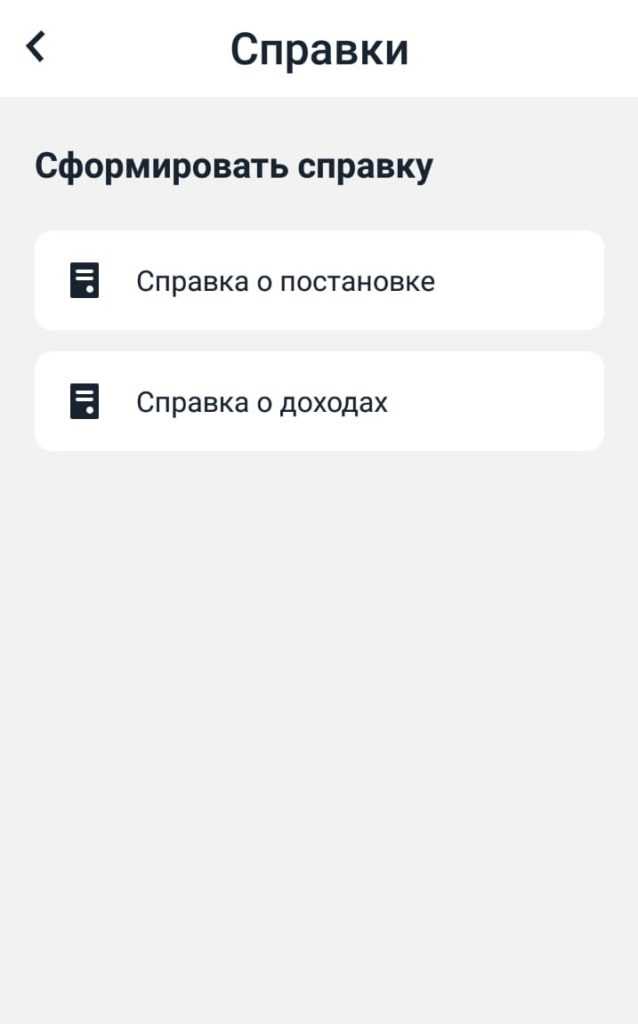
Task: Open Справка о постановке
Action: click(319, 281)
